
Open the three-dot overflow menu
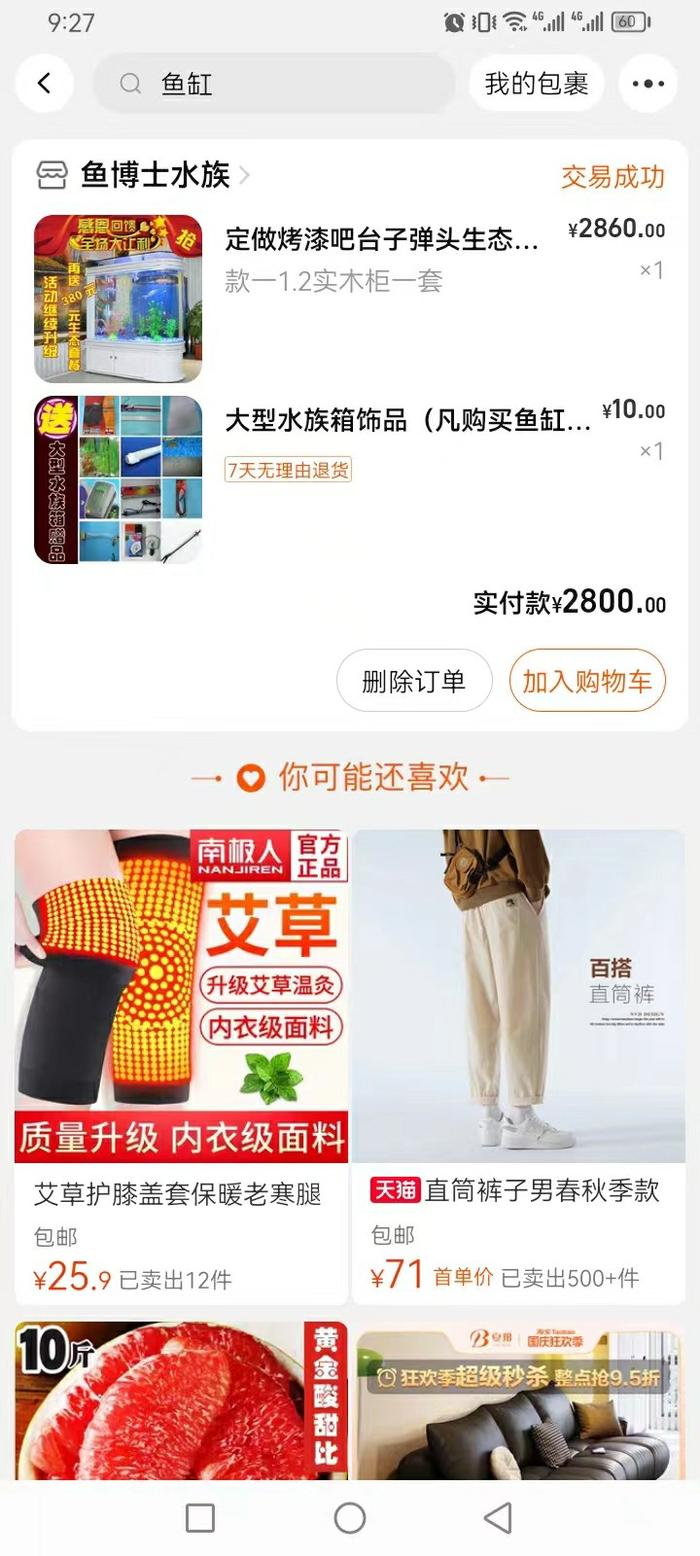point(648,84)
